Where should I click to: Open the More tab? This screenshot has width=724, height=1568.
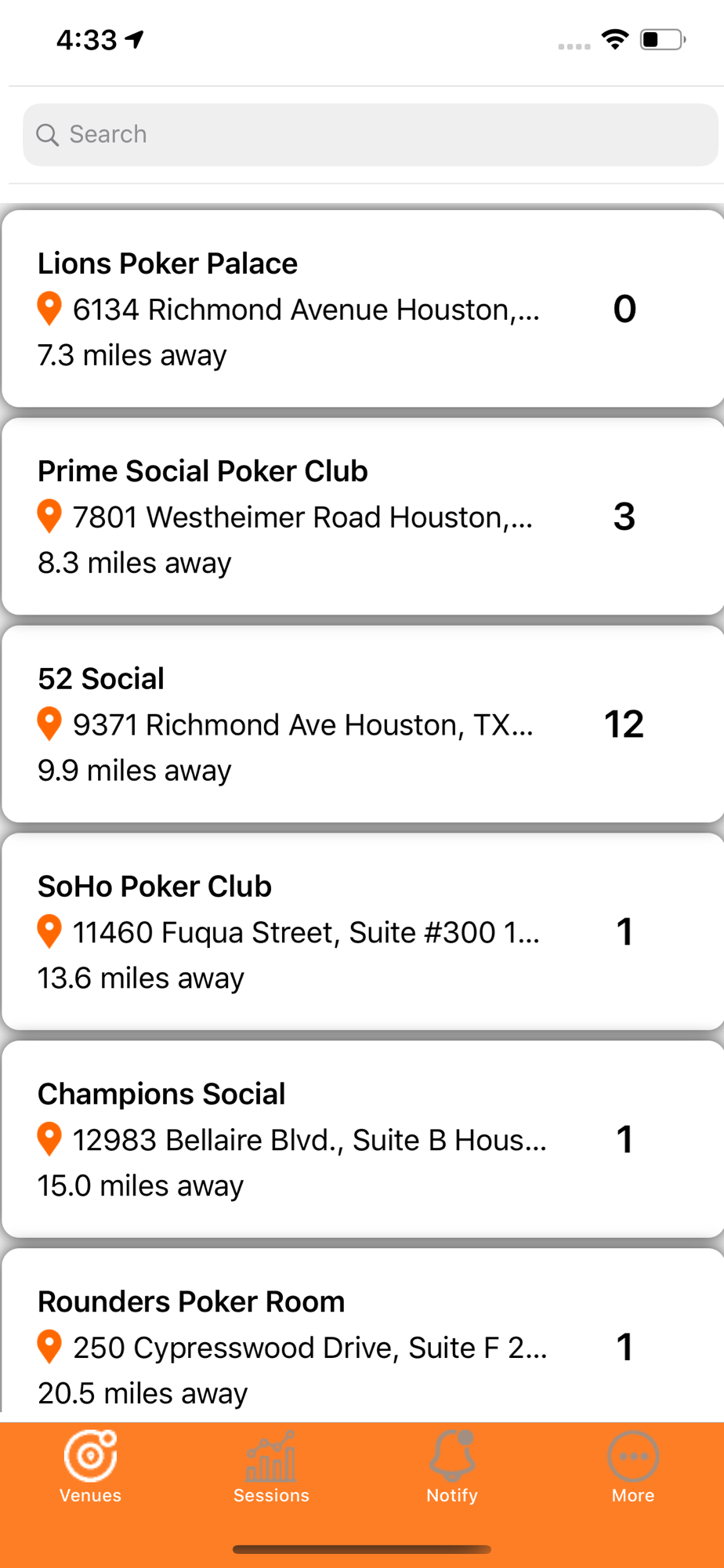click(x=633, y=1467)
